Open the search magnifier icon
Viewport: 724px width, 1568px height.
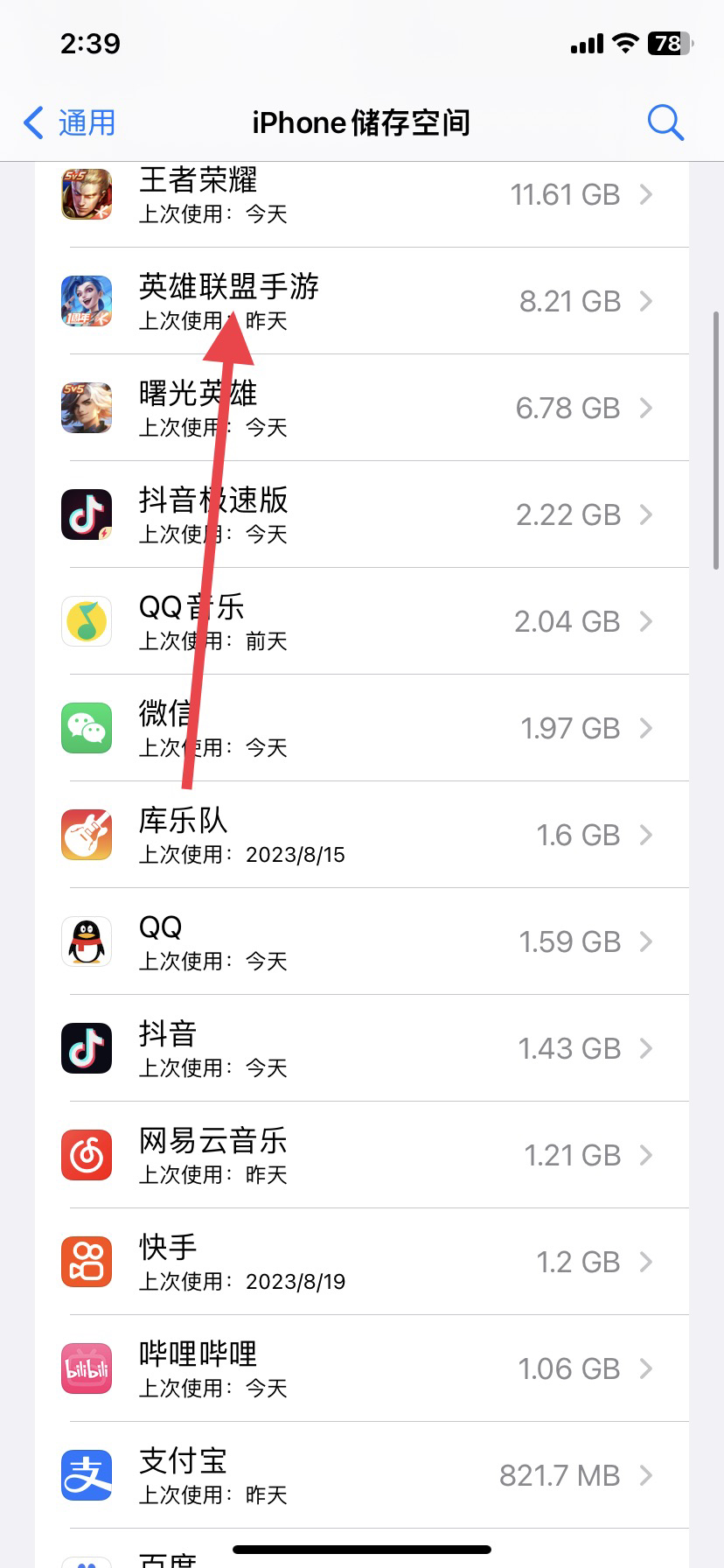(x=665, y=122)
